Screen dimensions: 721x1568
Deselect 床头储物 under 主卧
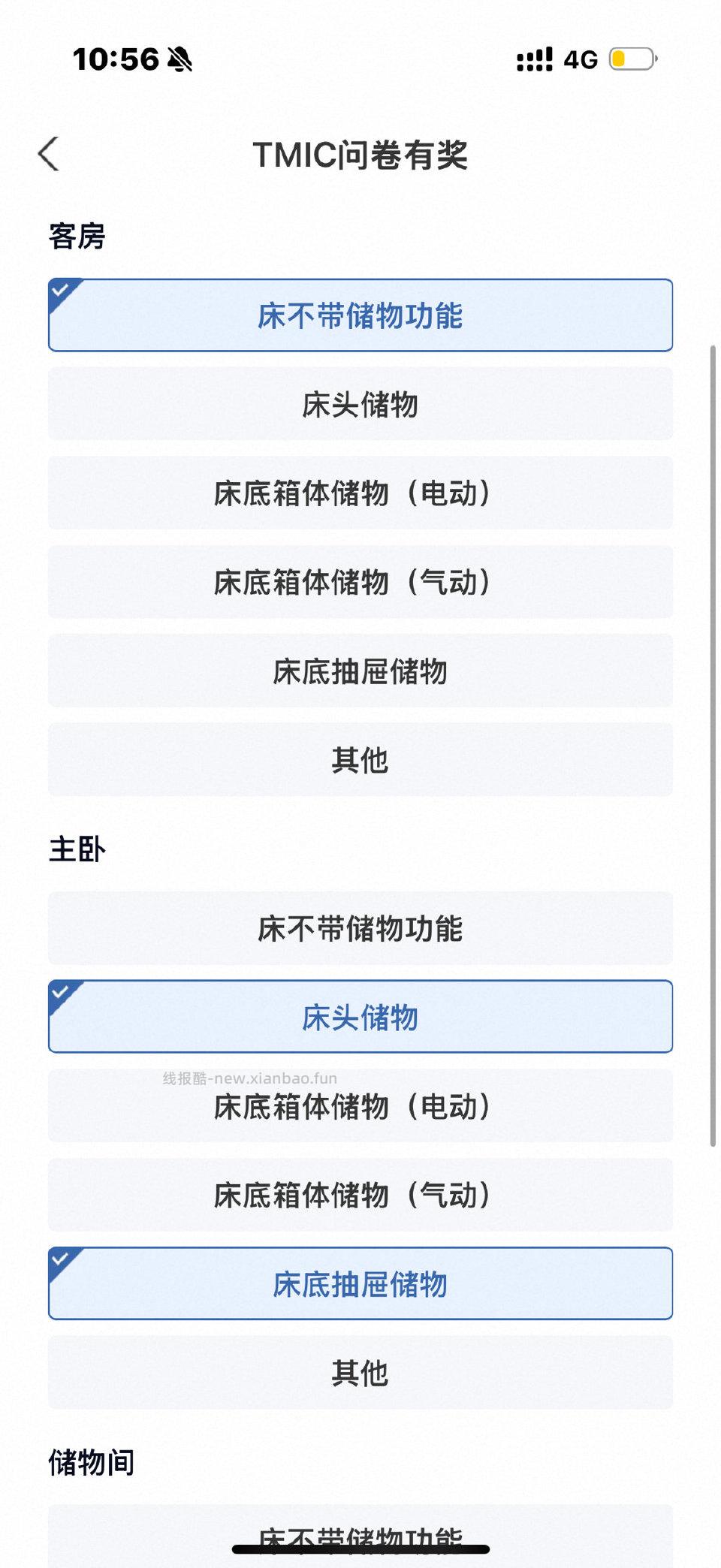(x=360, y=1017)
